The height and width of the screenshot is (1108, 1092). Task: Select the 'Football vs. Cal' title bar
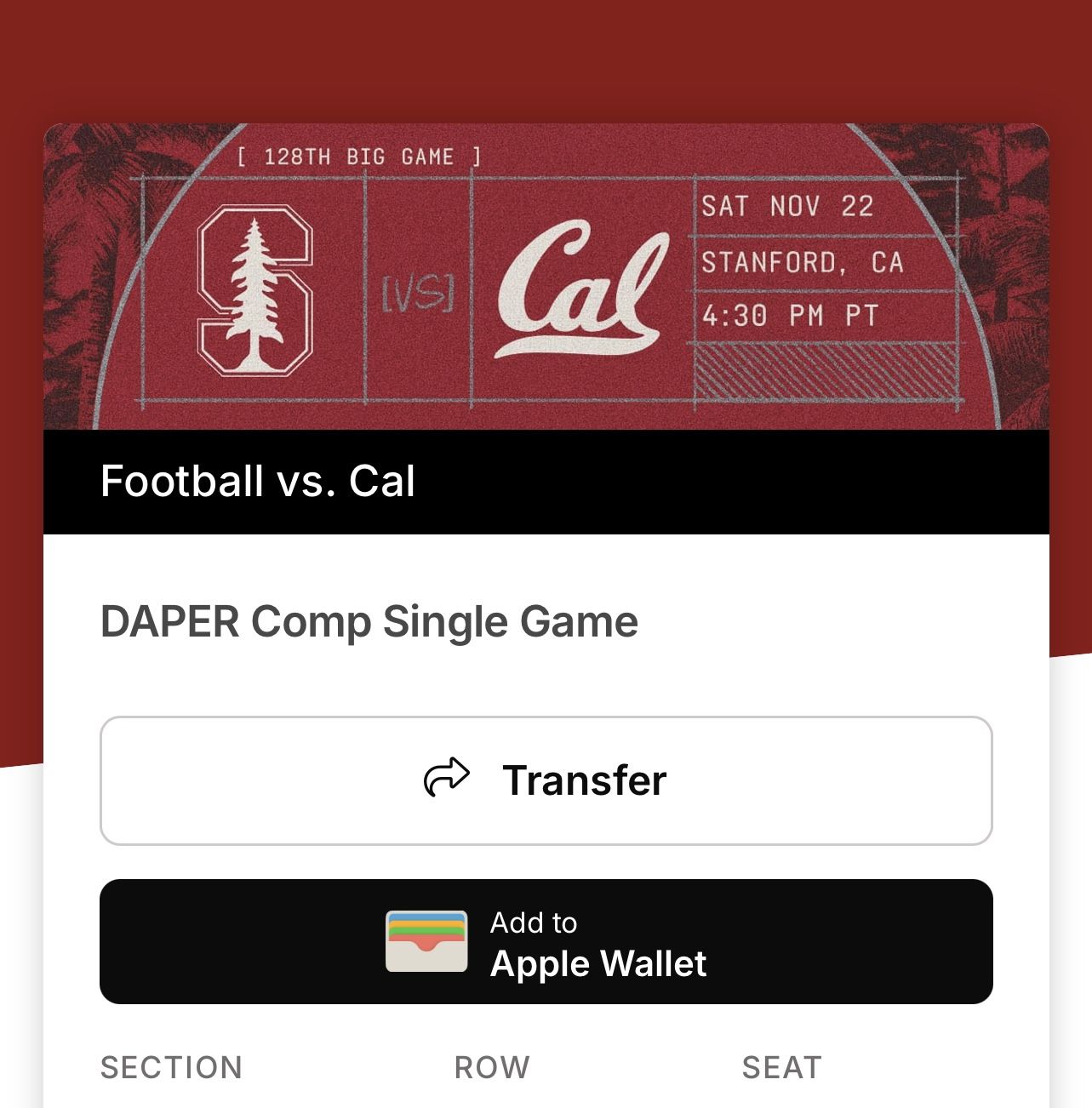tap(255, 481)
